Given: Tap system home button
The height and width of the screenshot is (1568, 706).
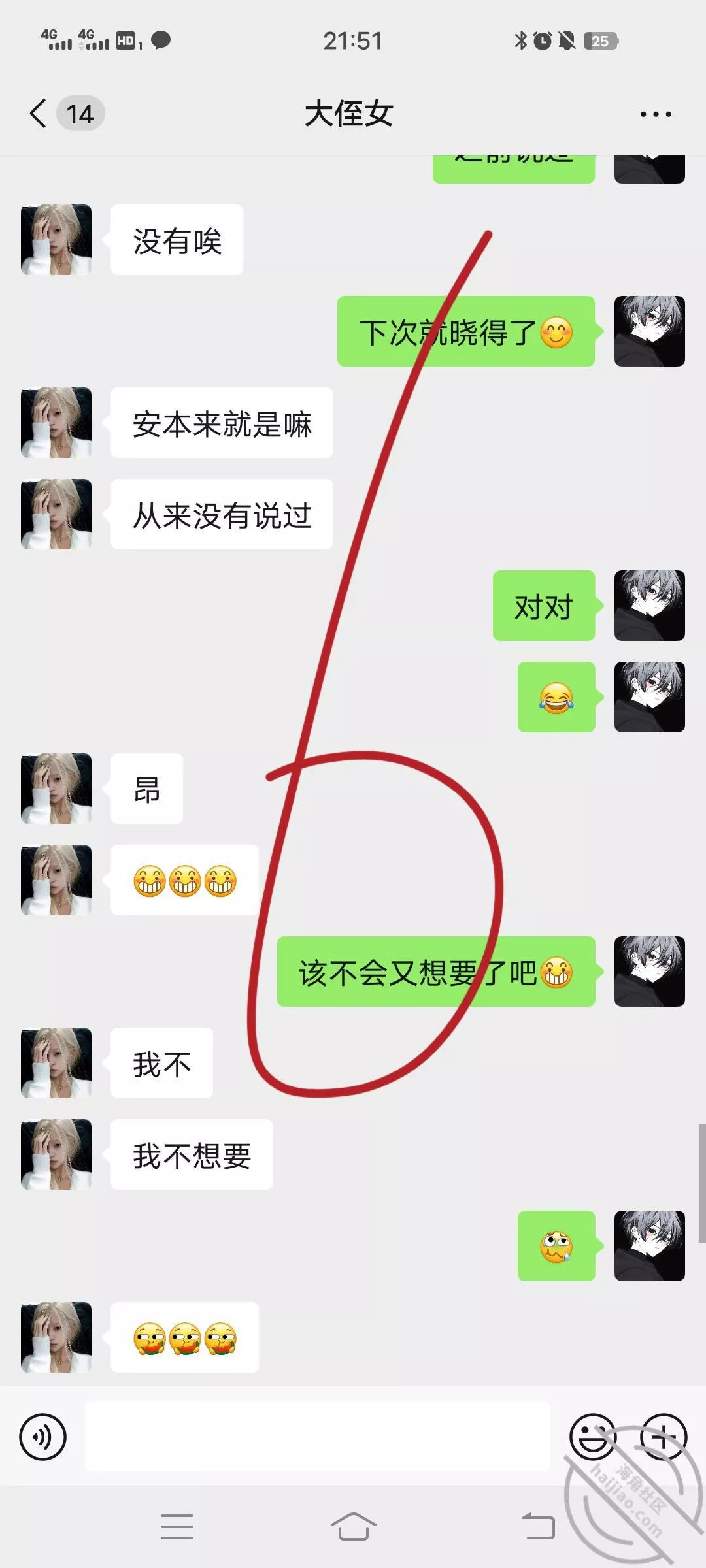Looking at the screenshot, I should click(353, 1527).
